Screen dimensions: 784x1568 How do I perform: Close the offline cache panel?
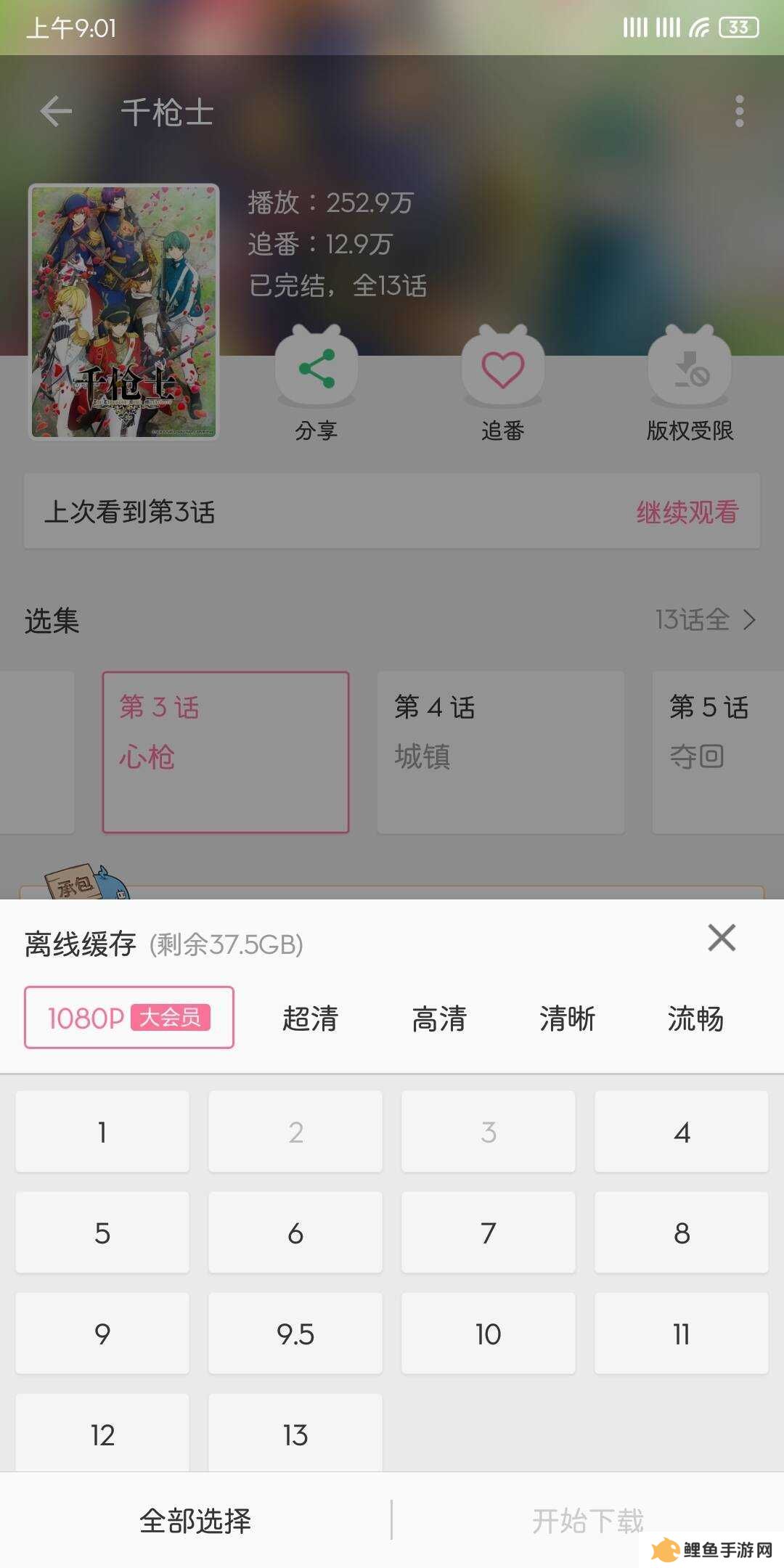point(722,938)
